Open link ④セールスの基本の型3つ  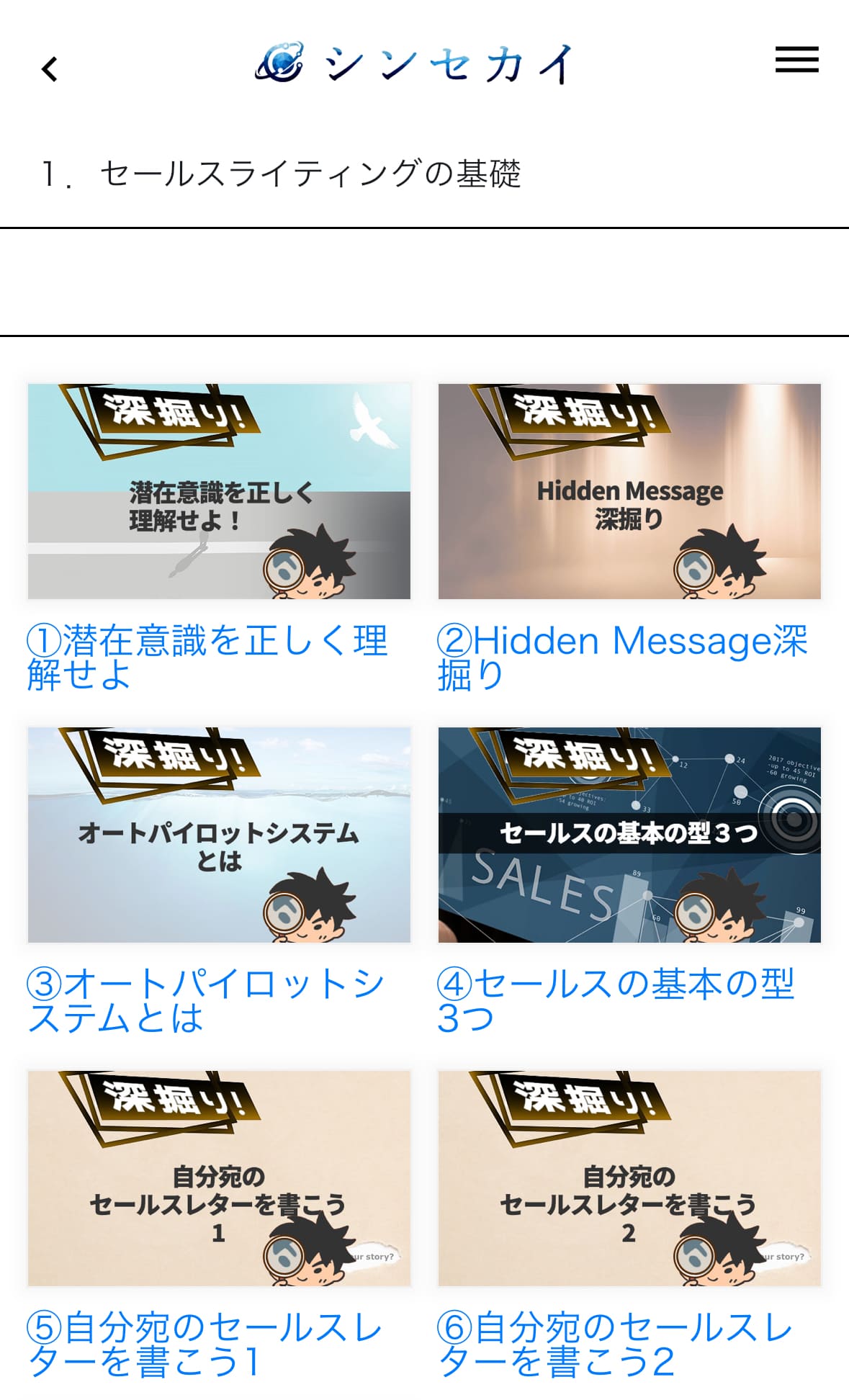[x=616, y=1000]
